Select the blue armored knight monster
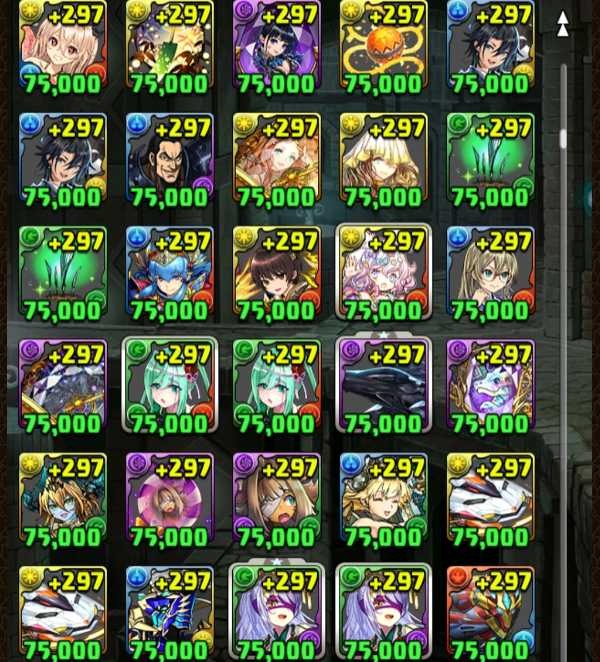 (168, 272)
